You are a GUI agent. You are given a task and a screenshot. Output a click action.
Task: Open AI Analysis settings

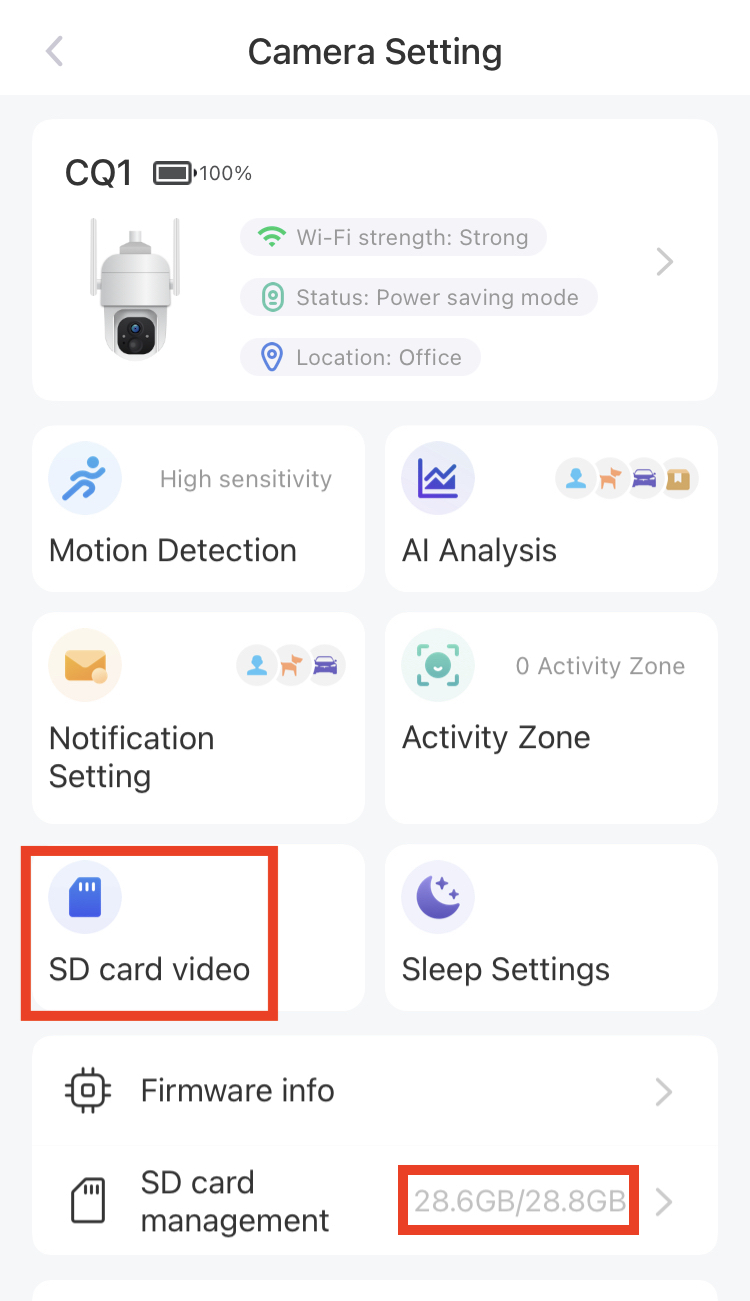coord(551,508)
